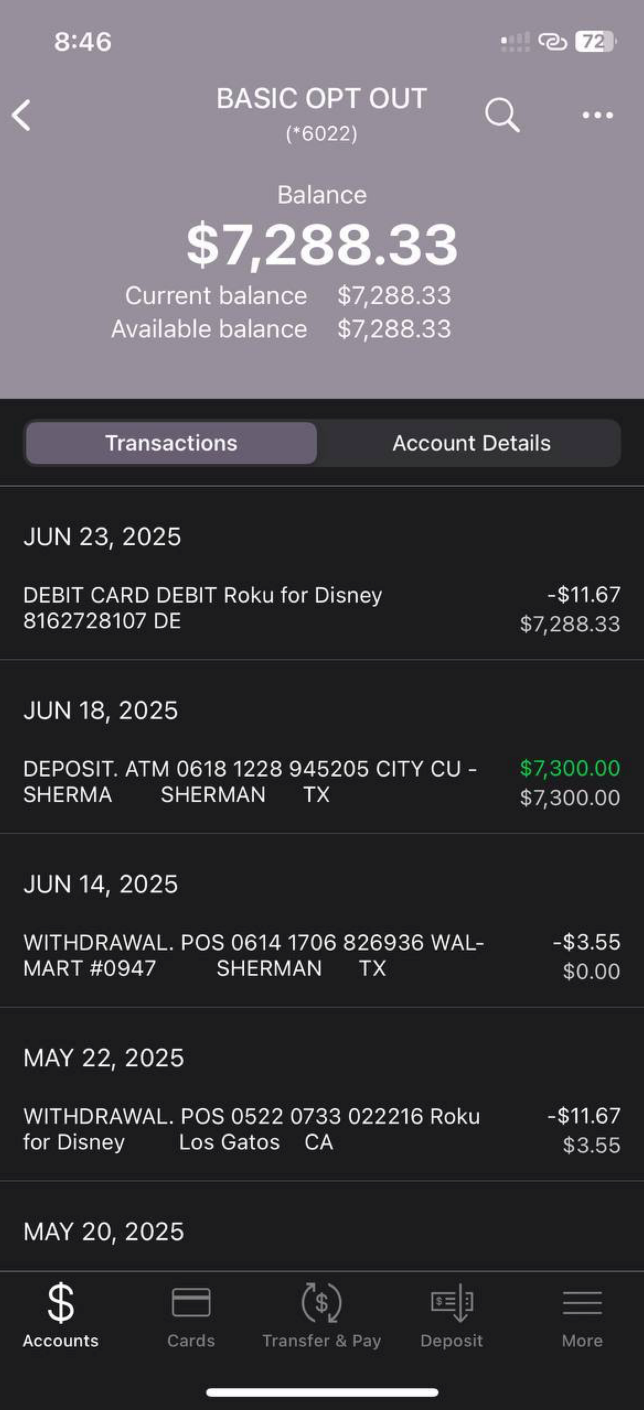Switch to the Cards tab

[x=191, y=1316]
